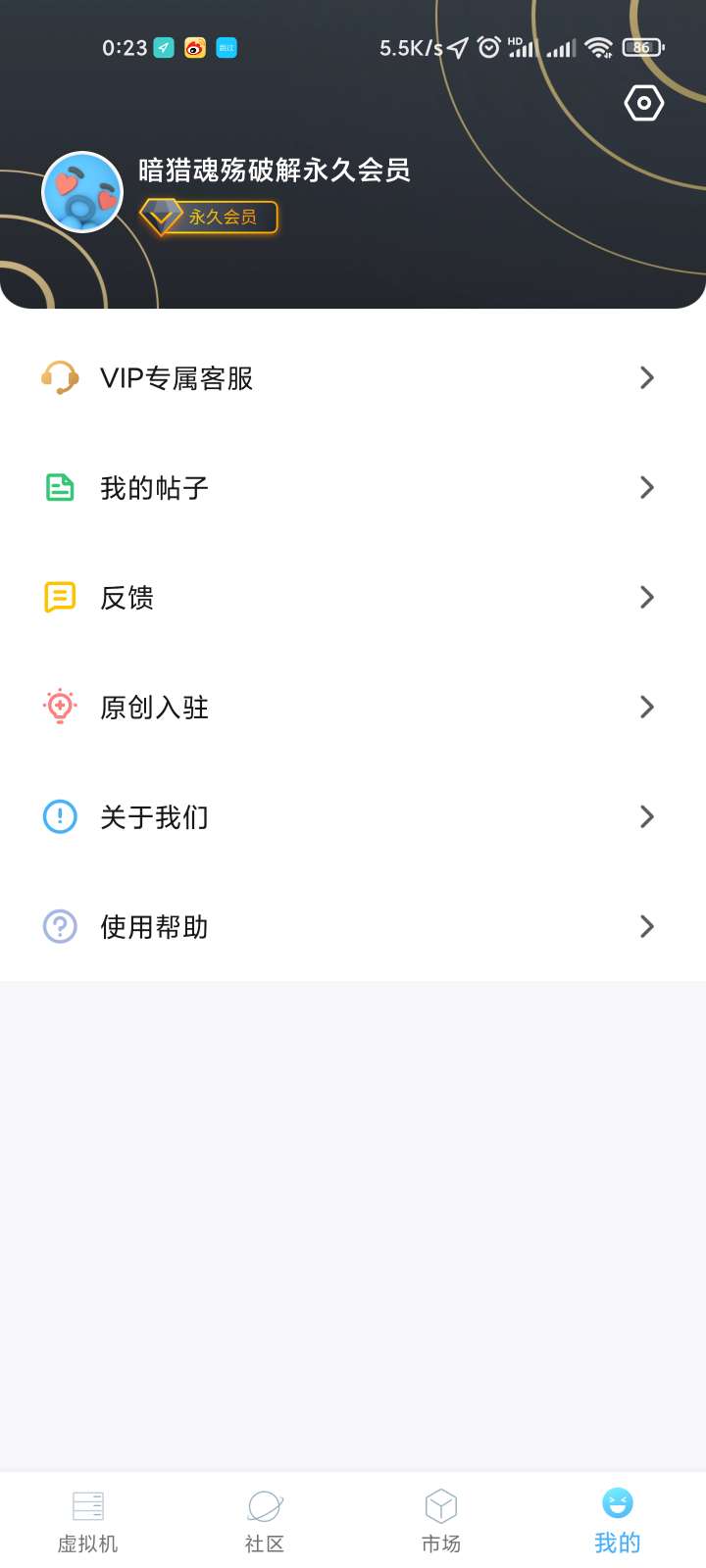This screenshot has height=1568, width=706.
Task: Tap the user profile avatar
Action: coord(83,192)
